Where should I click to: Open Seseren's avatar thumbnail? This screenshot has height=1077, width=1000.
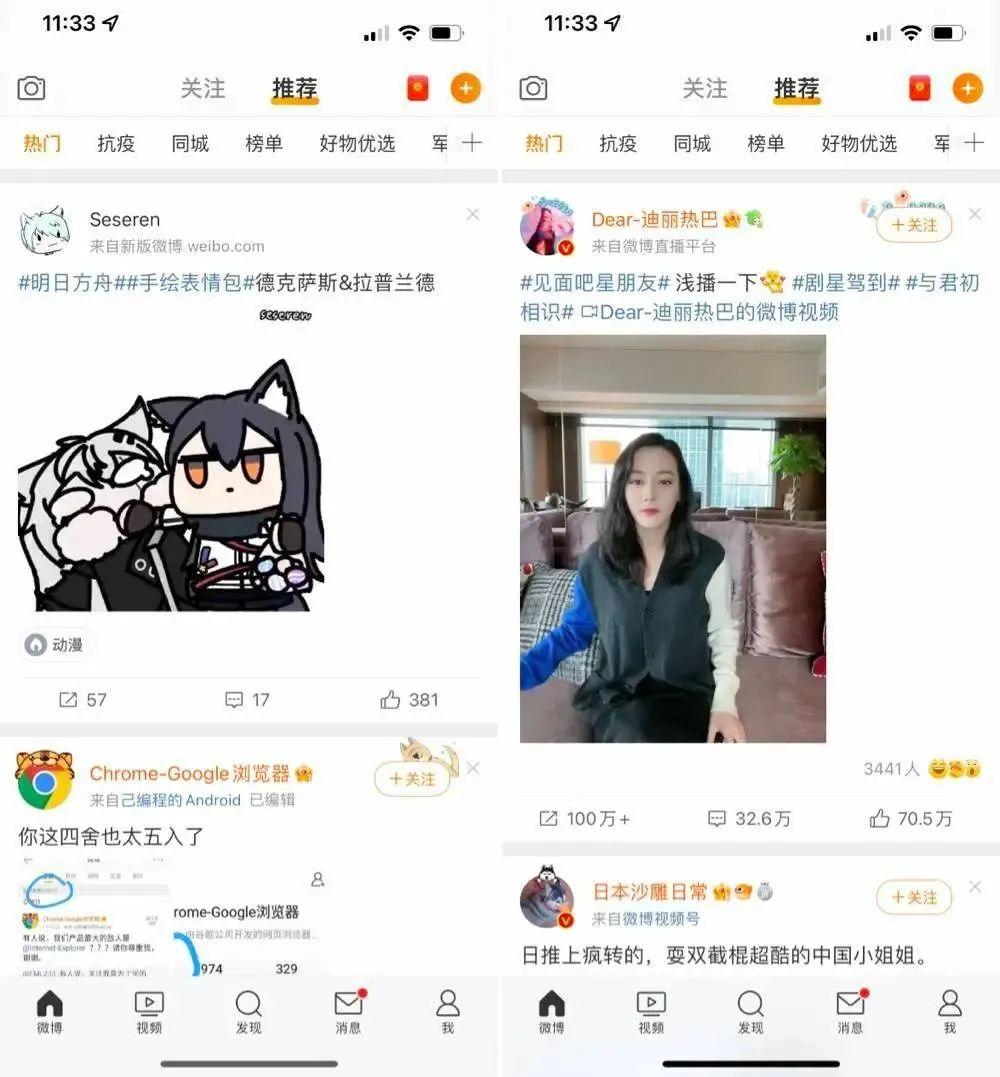pyautogui.click(x=47, y=228)
